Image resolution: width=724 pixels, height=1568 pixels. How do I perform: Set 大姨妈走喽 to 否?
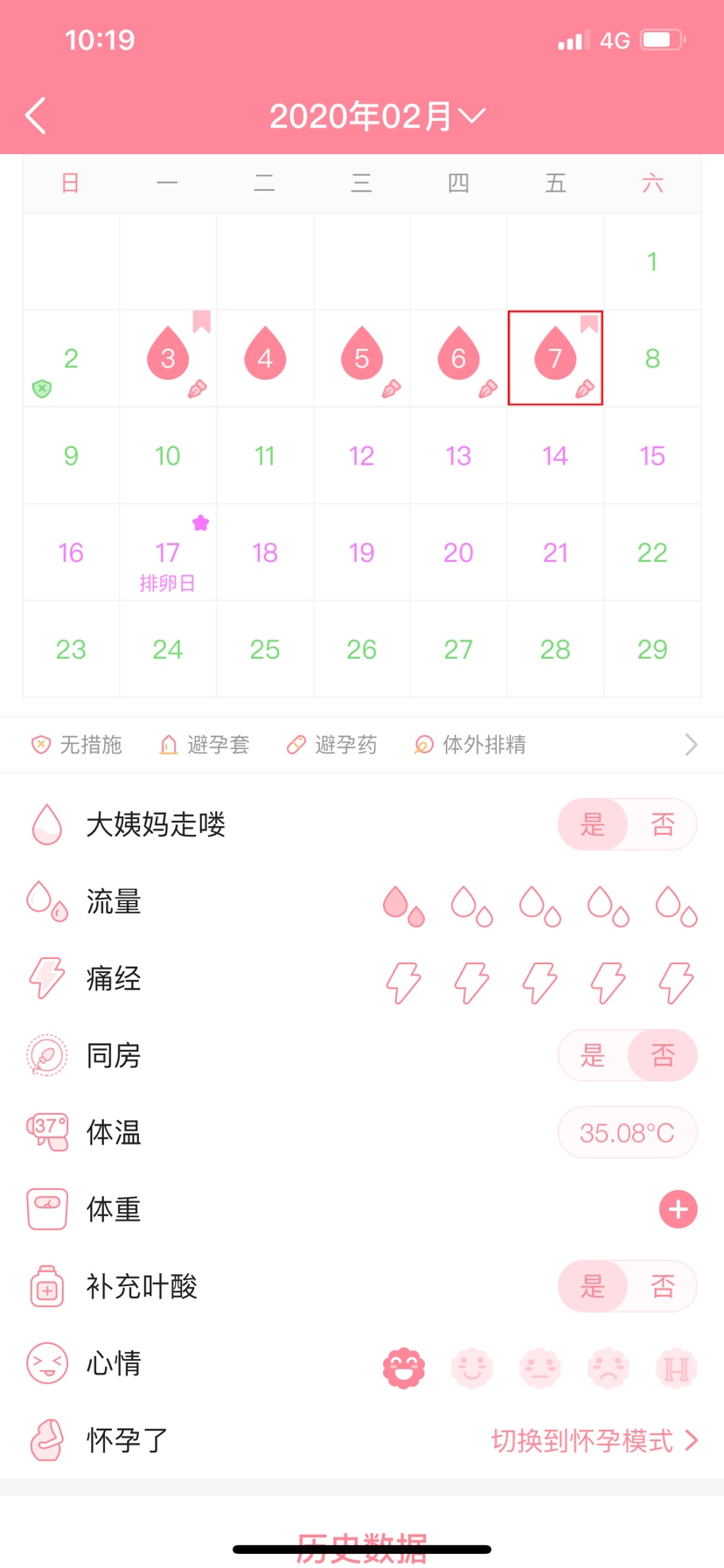pos(663,824)
